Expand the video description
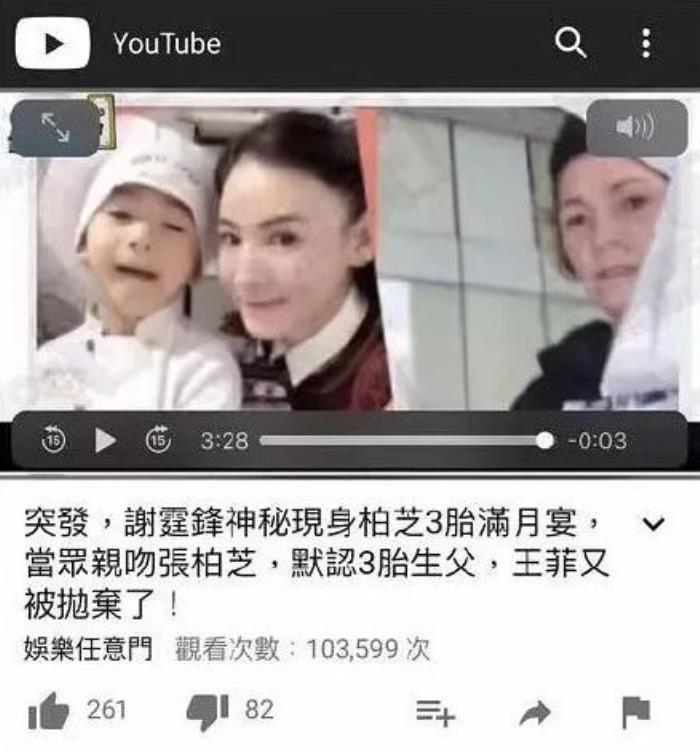Screen dimensions: 700x752 pyautogui.click(x=652, y=524)
